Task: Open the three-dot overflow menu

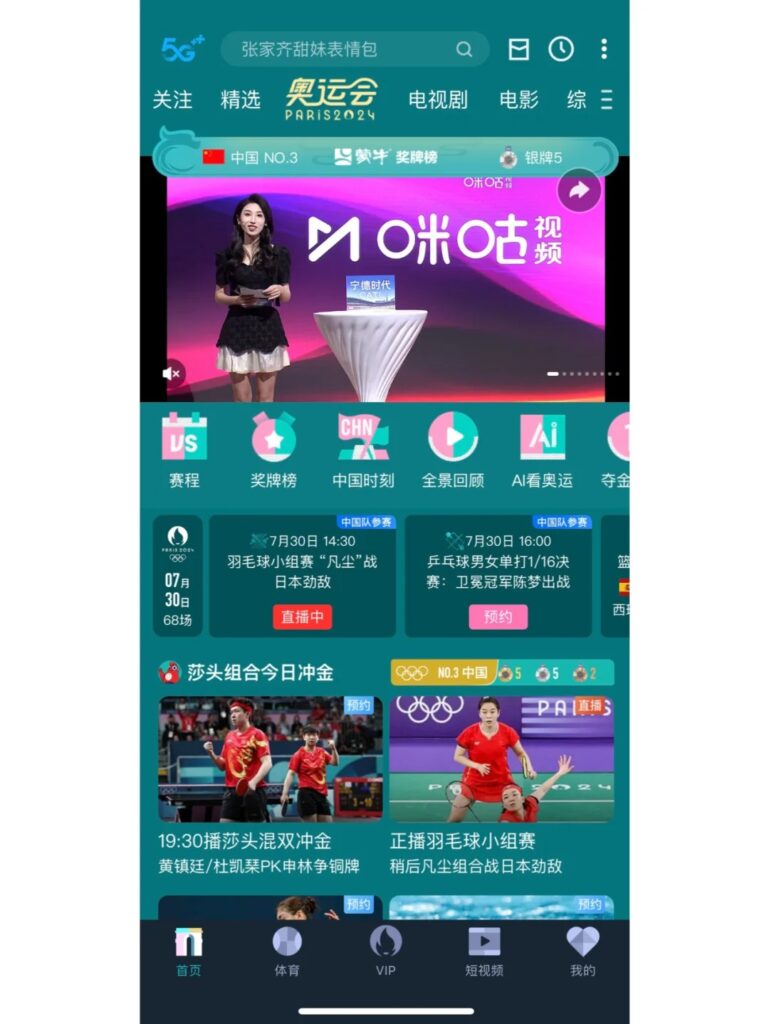Action: [604, 49]
